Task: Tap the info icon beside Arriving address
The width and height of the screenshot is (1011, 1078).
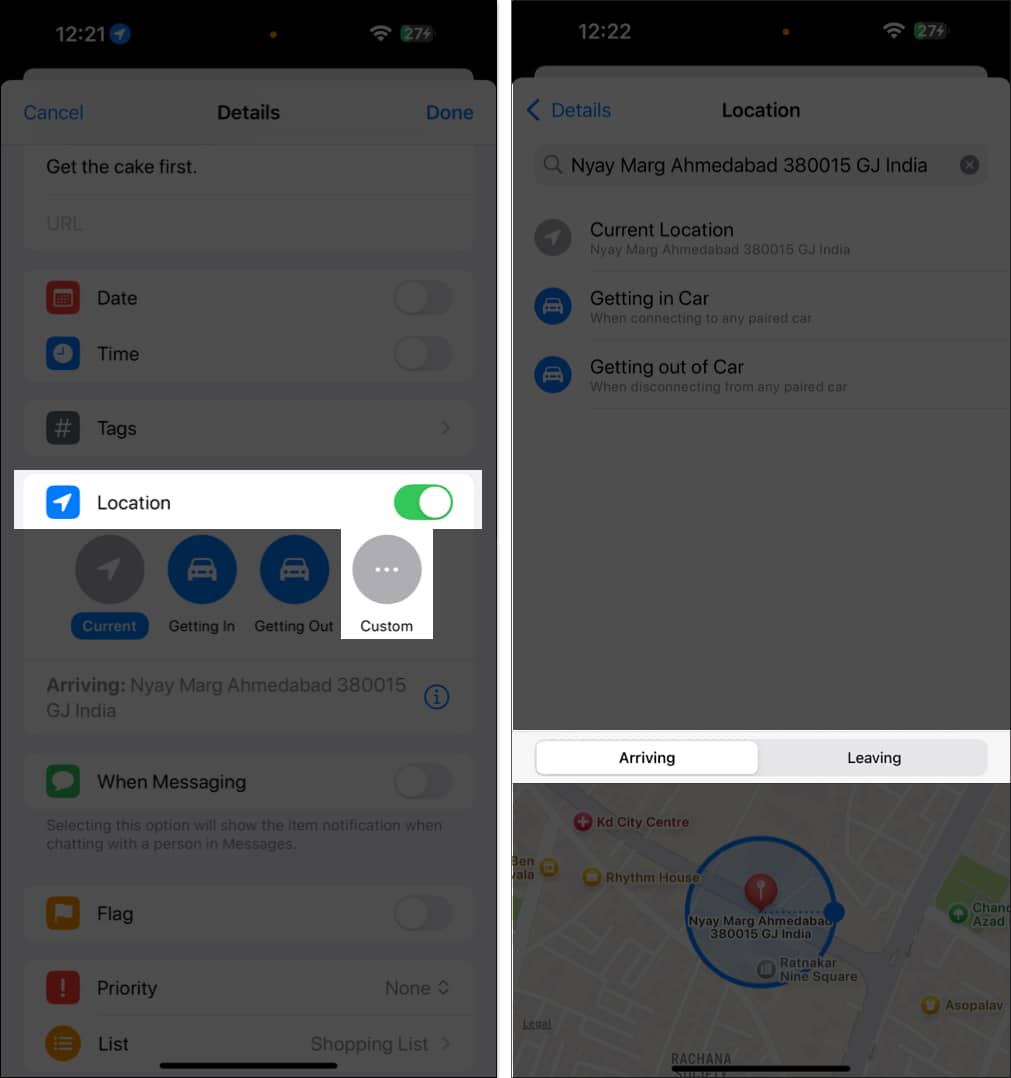Action: (x=436, y=697)
